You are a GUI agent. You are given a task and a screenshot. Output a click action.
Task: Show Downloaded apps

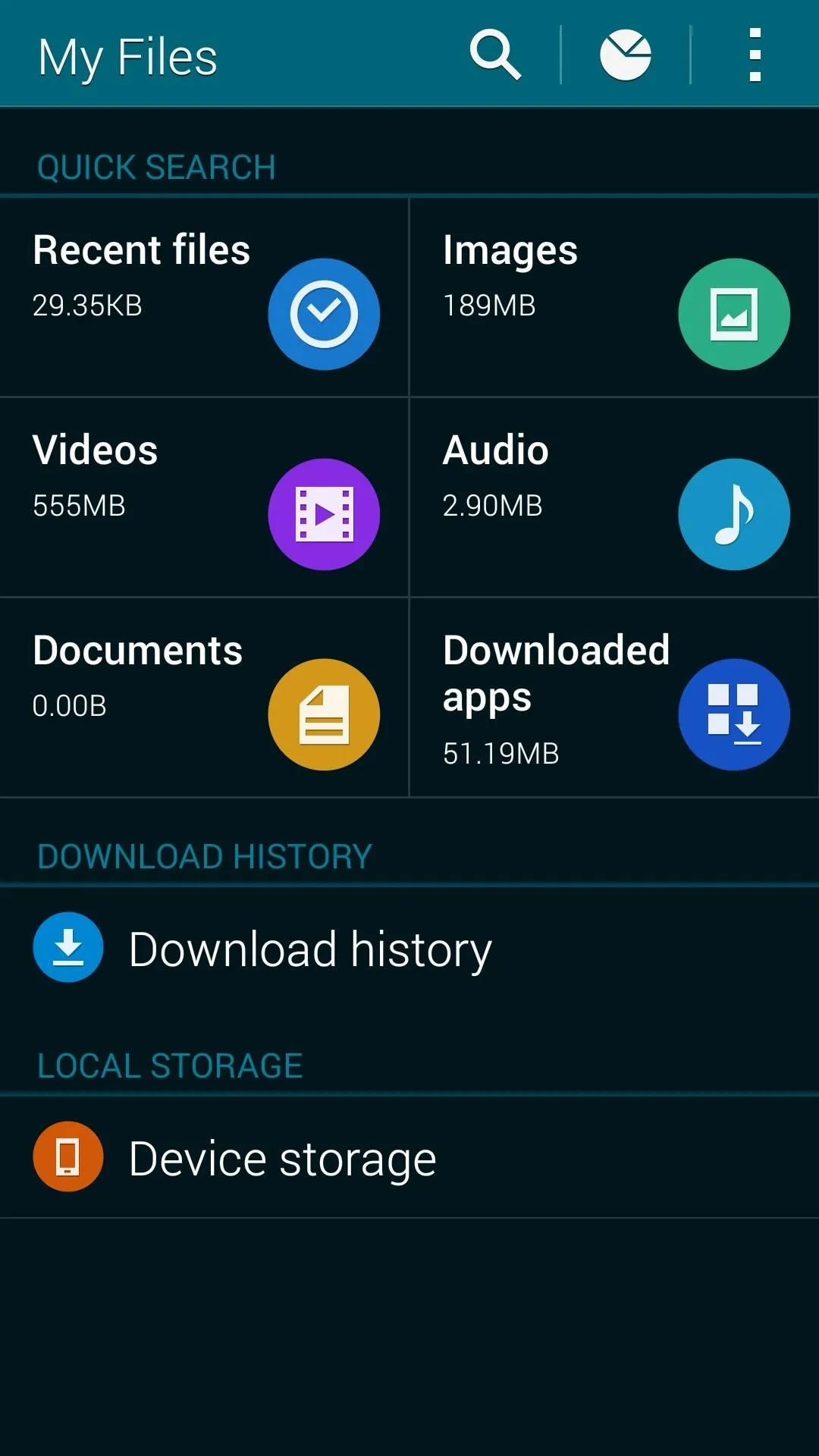(x=614, y=698)
